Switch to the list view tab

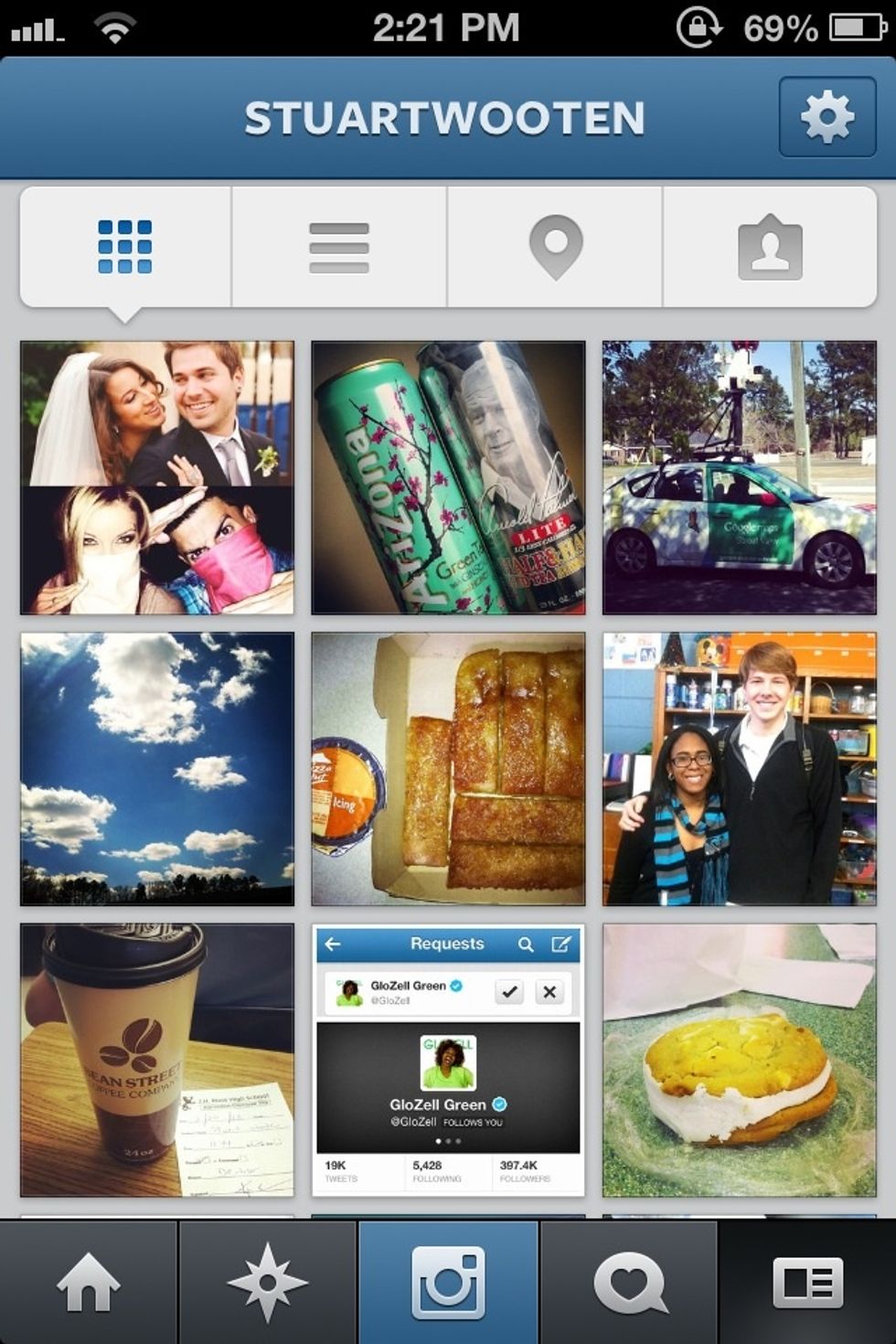coord(339,247)
